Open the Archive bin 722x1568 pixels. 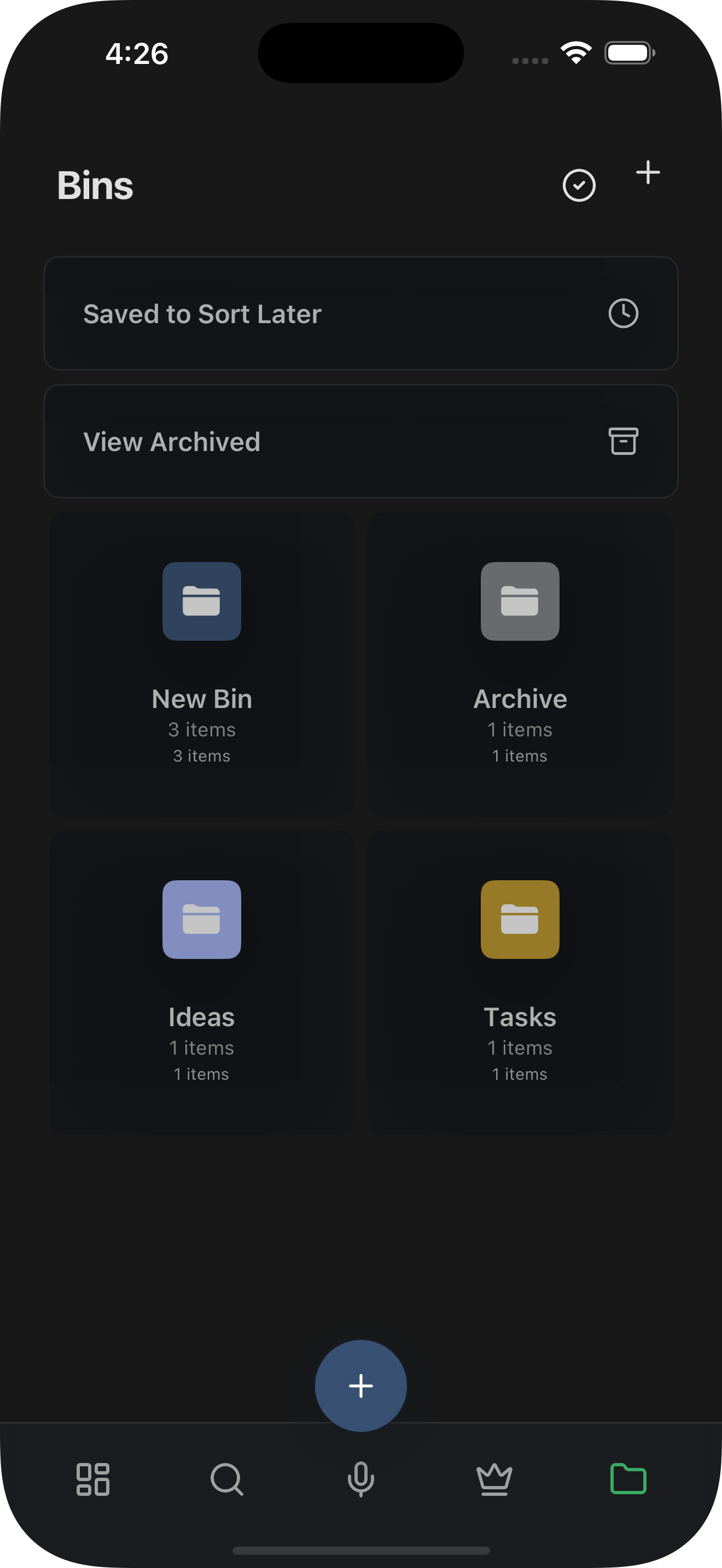(x=520, y=664)
